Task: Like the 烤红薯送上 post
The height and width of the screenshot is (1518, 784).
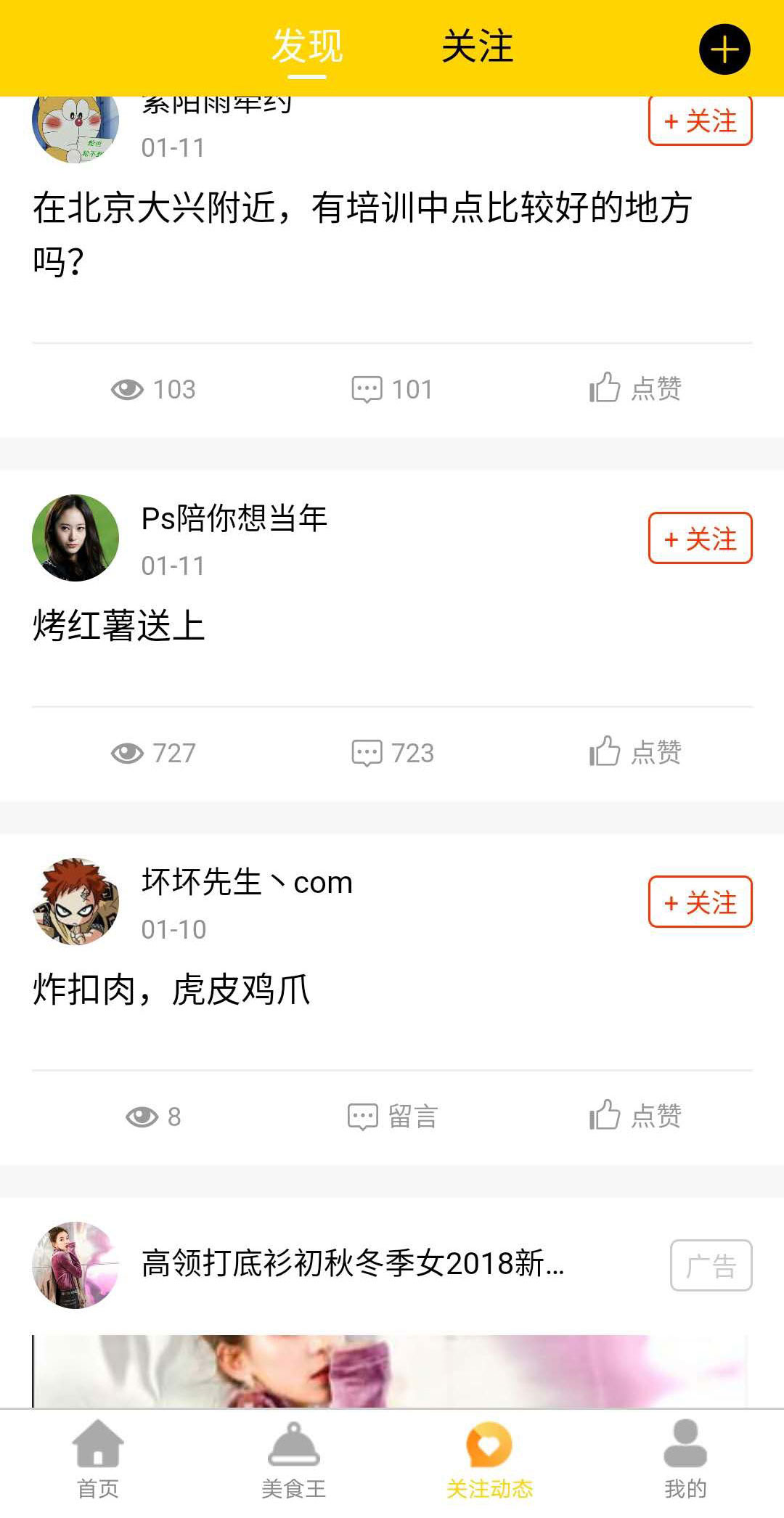Action: pyautogui.click(x=635, y=752)
